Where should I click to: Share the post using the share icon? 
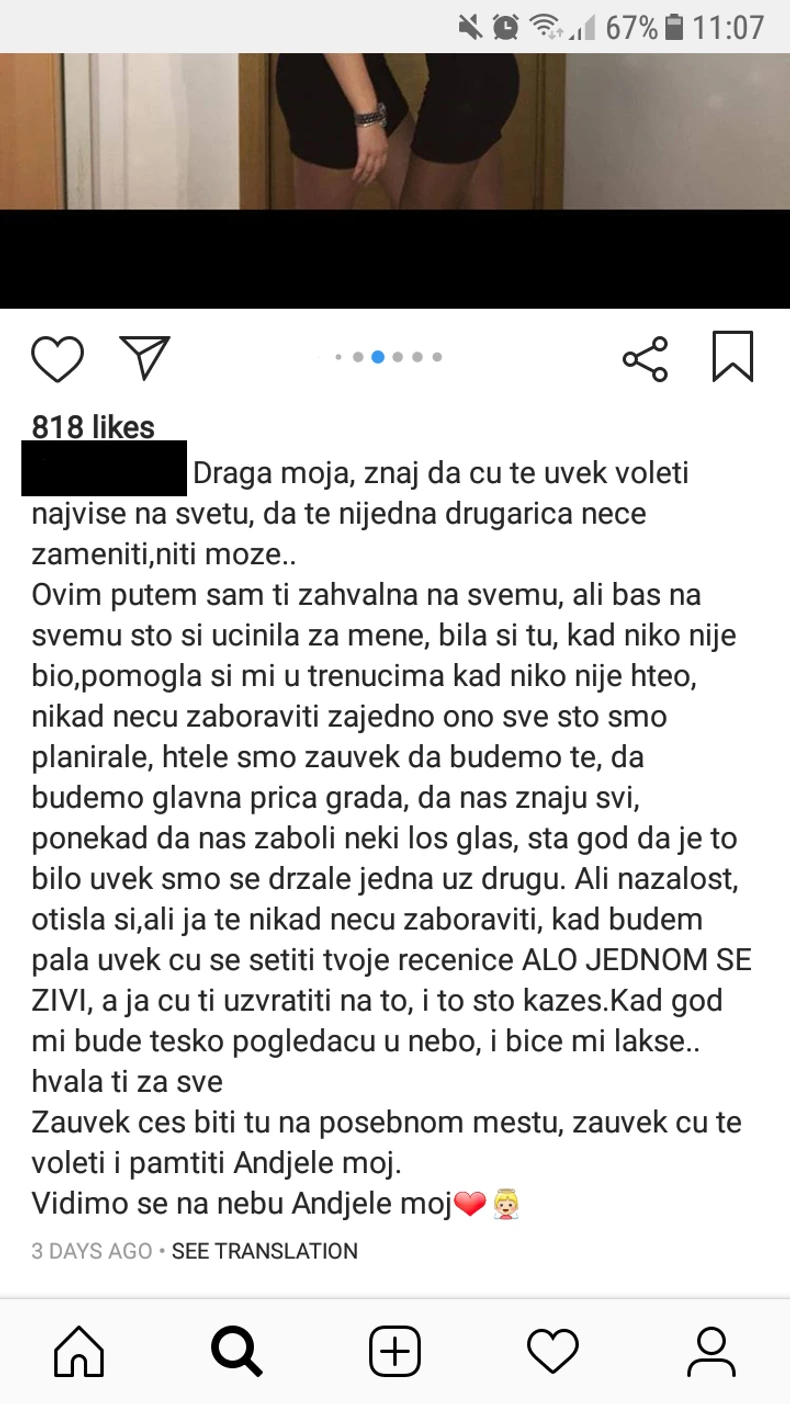pos(645,358)
